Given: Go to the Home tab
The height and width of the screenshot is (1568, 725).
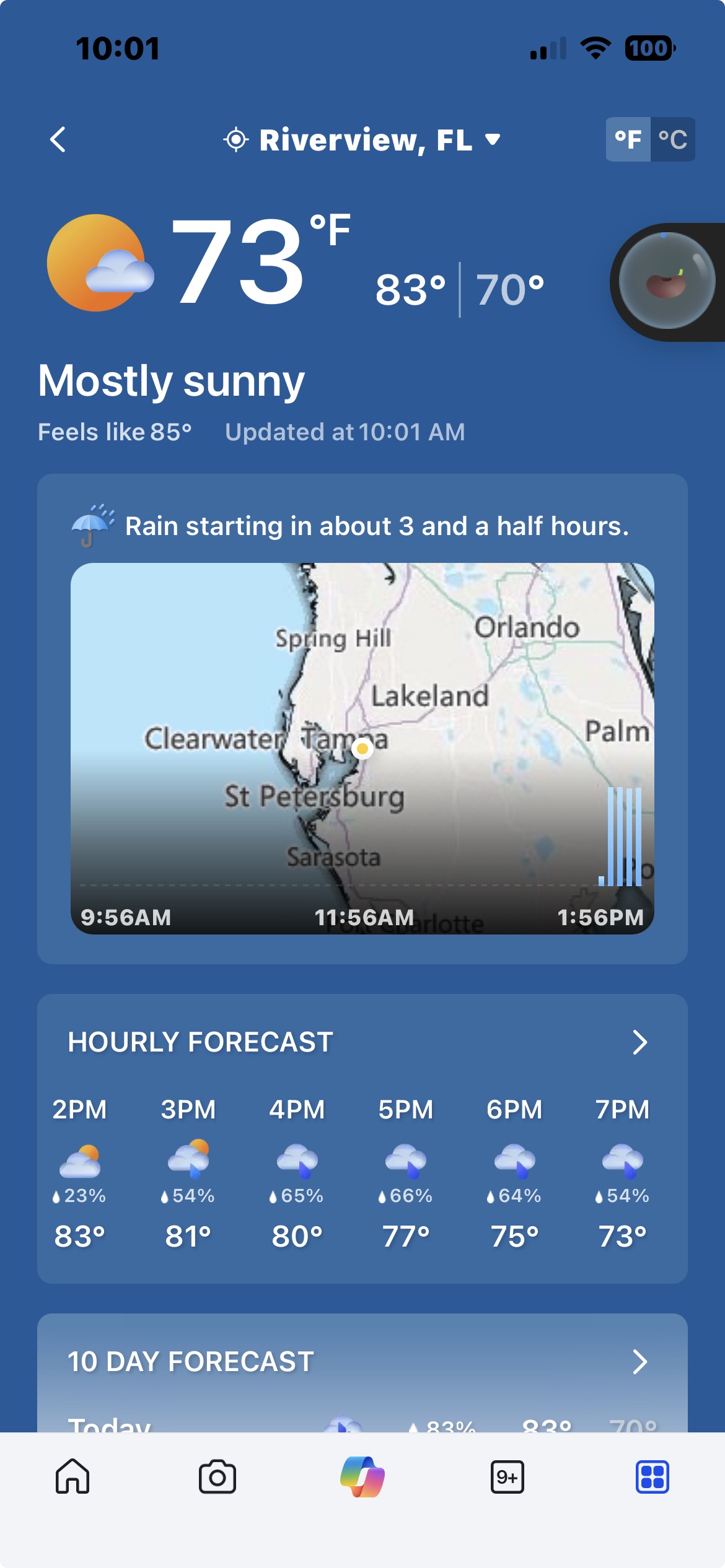Looking at the screenshot, I should 72,1477.
